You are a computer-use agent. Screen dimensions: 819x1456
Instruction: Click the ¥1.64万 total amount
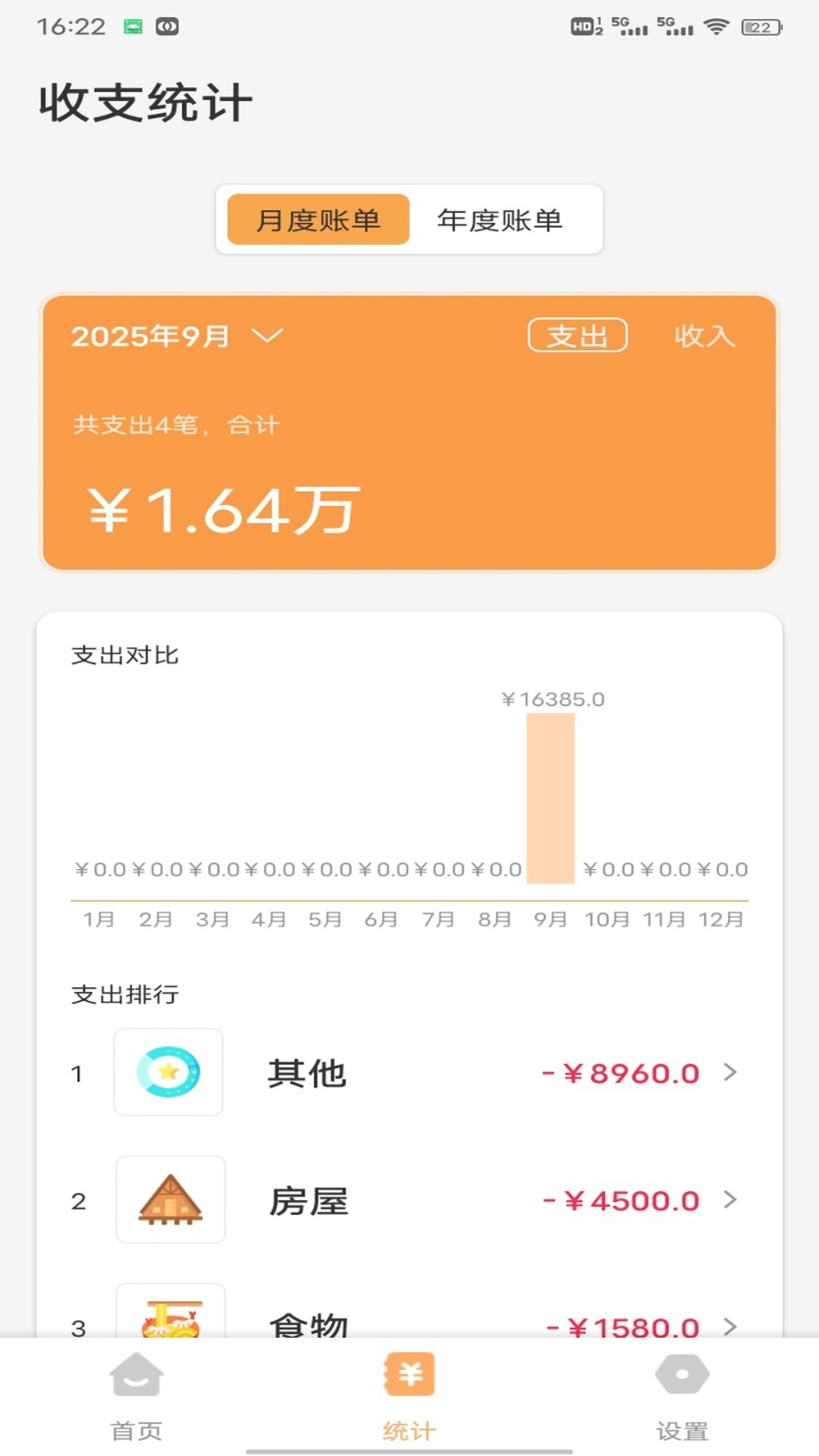221,510
